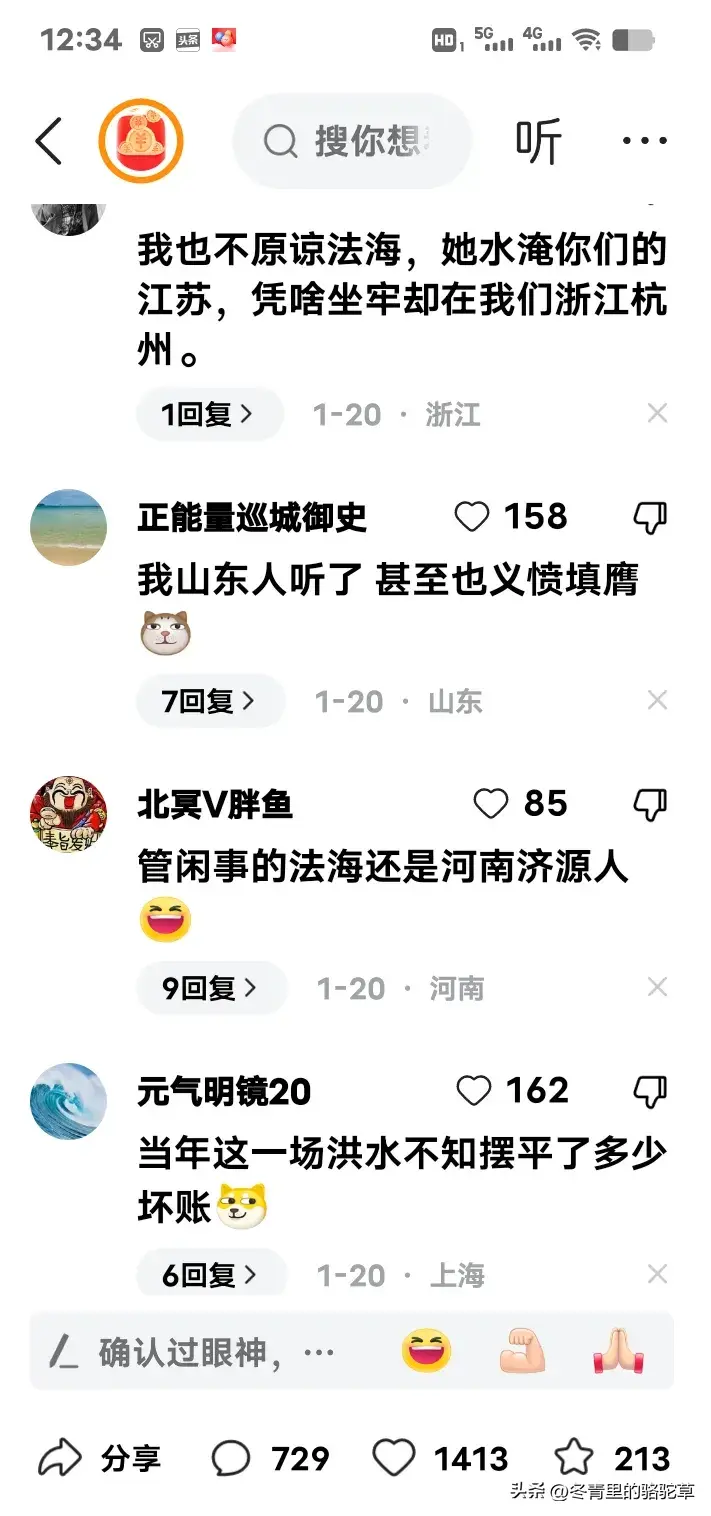The height and width of the screenshot is (1516, 711).
Task: Like 元气明镜20's comment
Action: [x=472, y=1091]
